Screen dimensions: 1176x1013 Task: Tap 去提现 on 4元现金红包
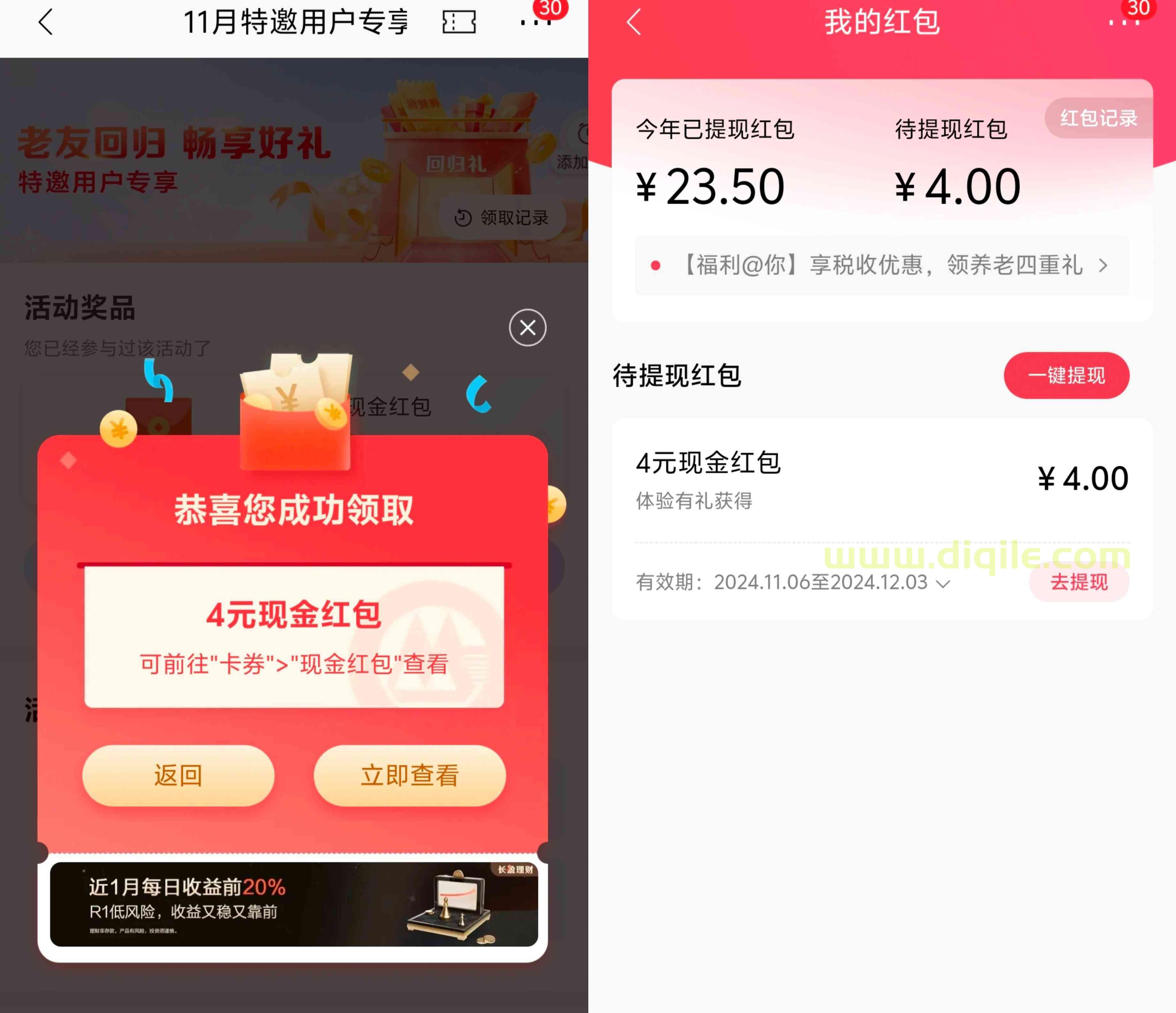click(x=1078, y=582)
